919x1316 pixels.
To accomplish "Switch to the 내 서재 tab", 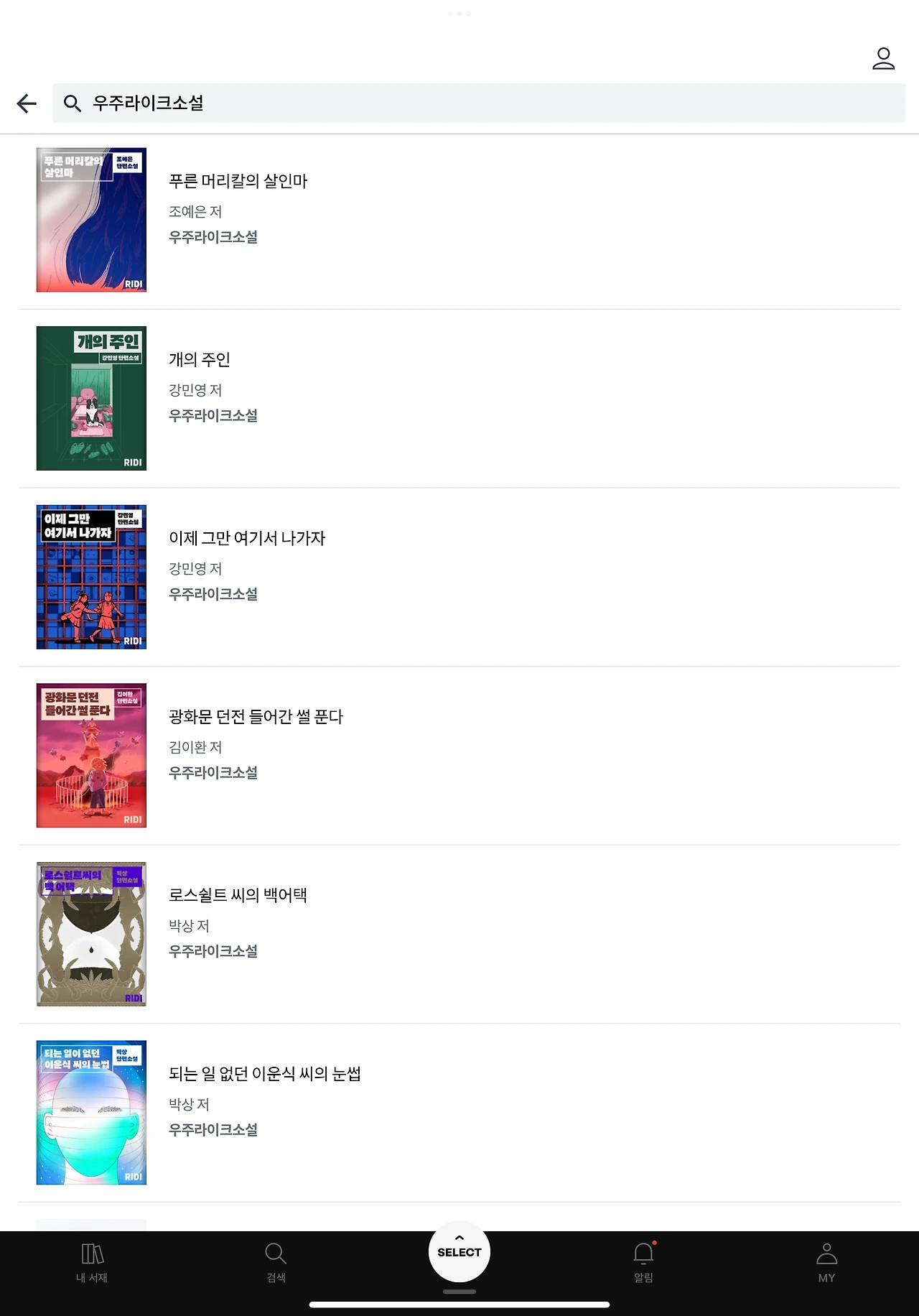I will click(x=92, y=1263).
